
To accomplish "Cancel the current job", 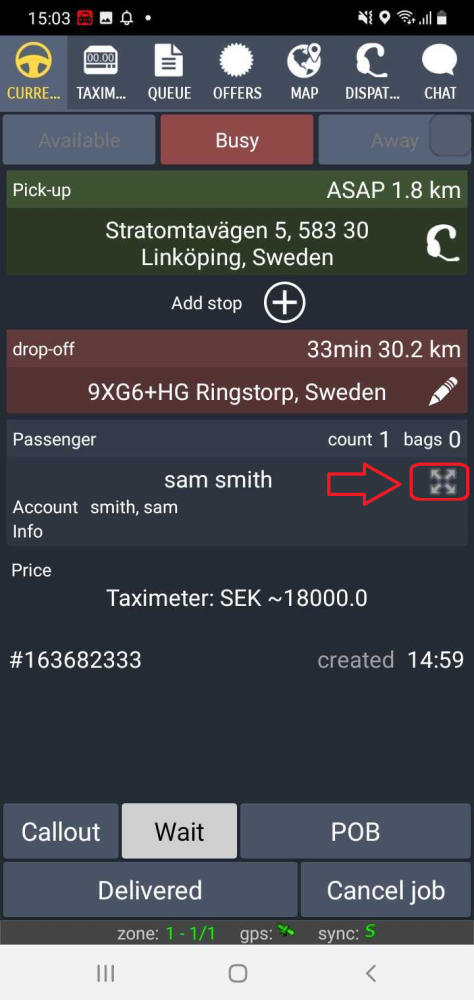I will [x=386, y=890].
